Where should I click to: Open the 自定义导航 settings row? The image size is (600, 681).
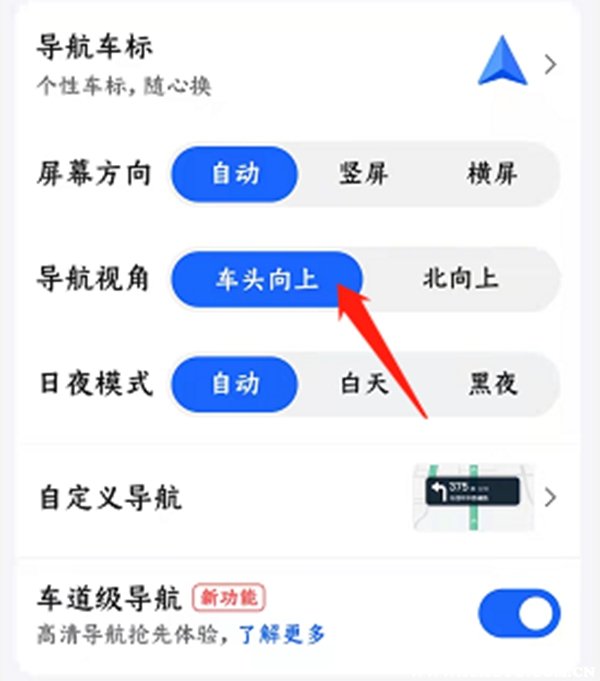[300, 496]
